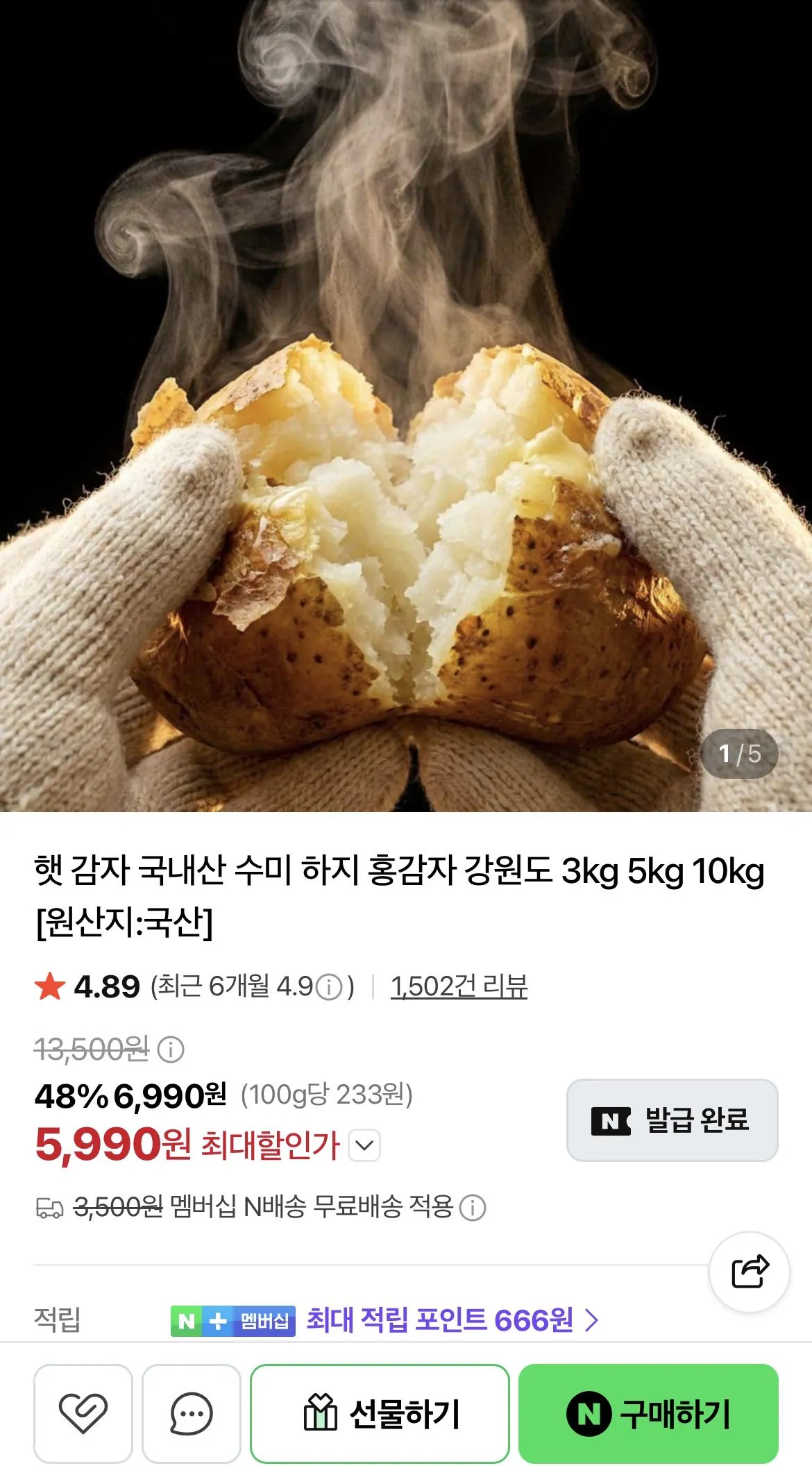
Task: Share this product via share button
Action: click(x=750, y=1272)
